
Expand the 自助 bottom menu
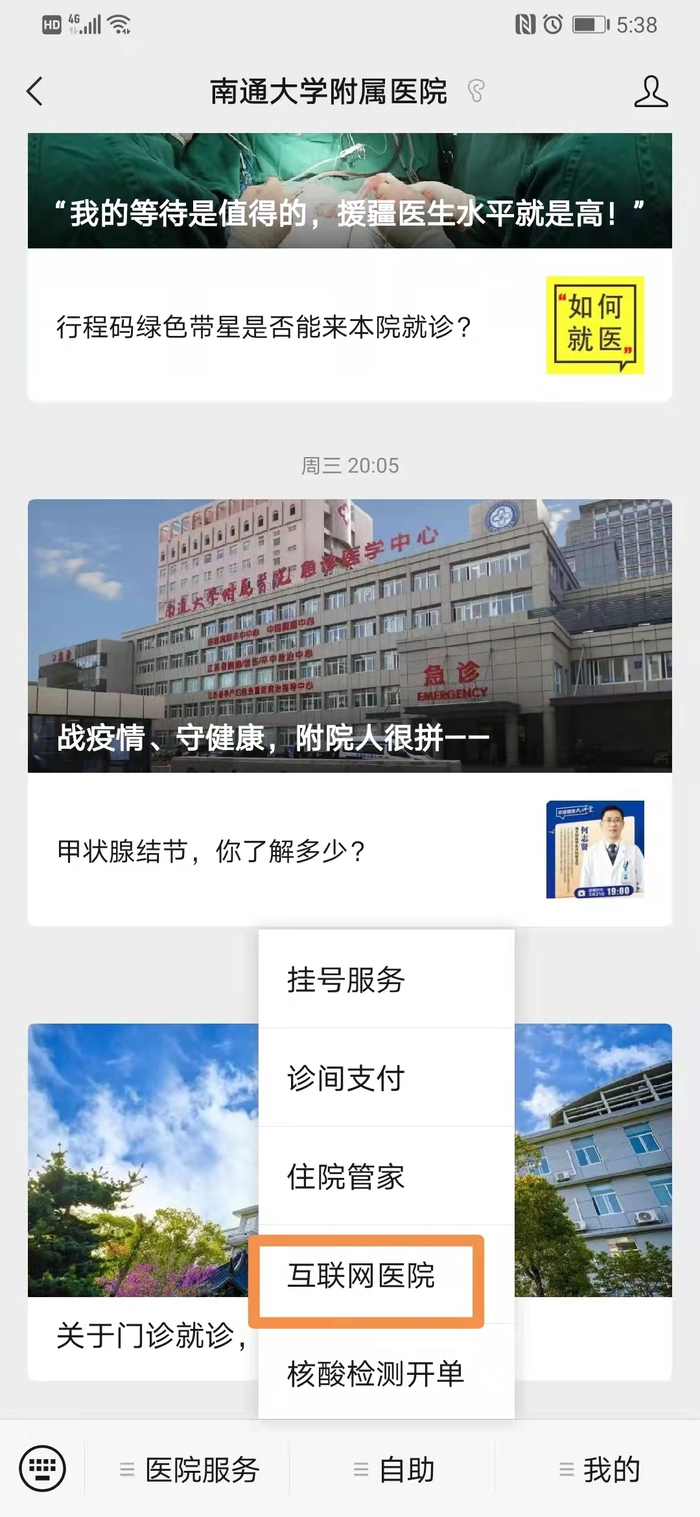[395, 1470]
